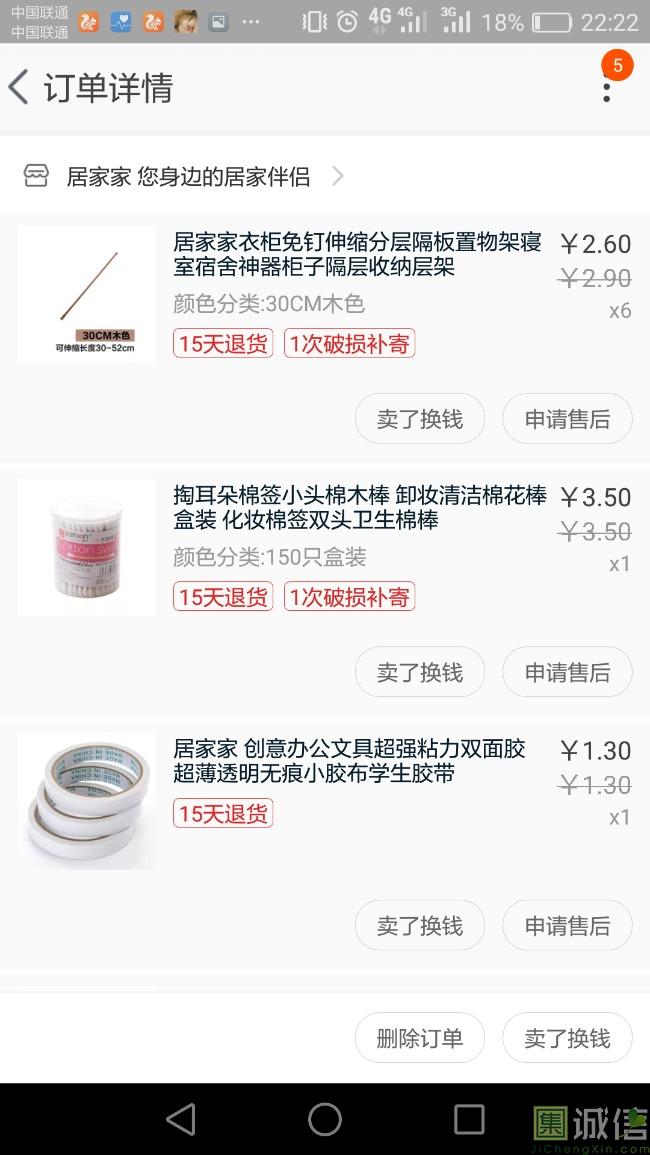The image size is (650, 1155).
Task: Go back from the 订单详情 page
Action: [20, 88]
